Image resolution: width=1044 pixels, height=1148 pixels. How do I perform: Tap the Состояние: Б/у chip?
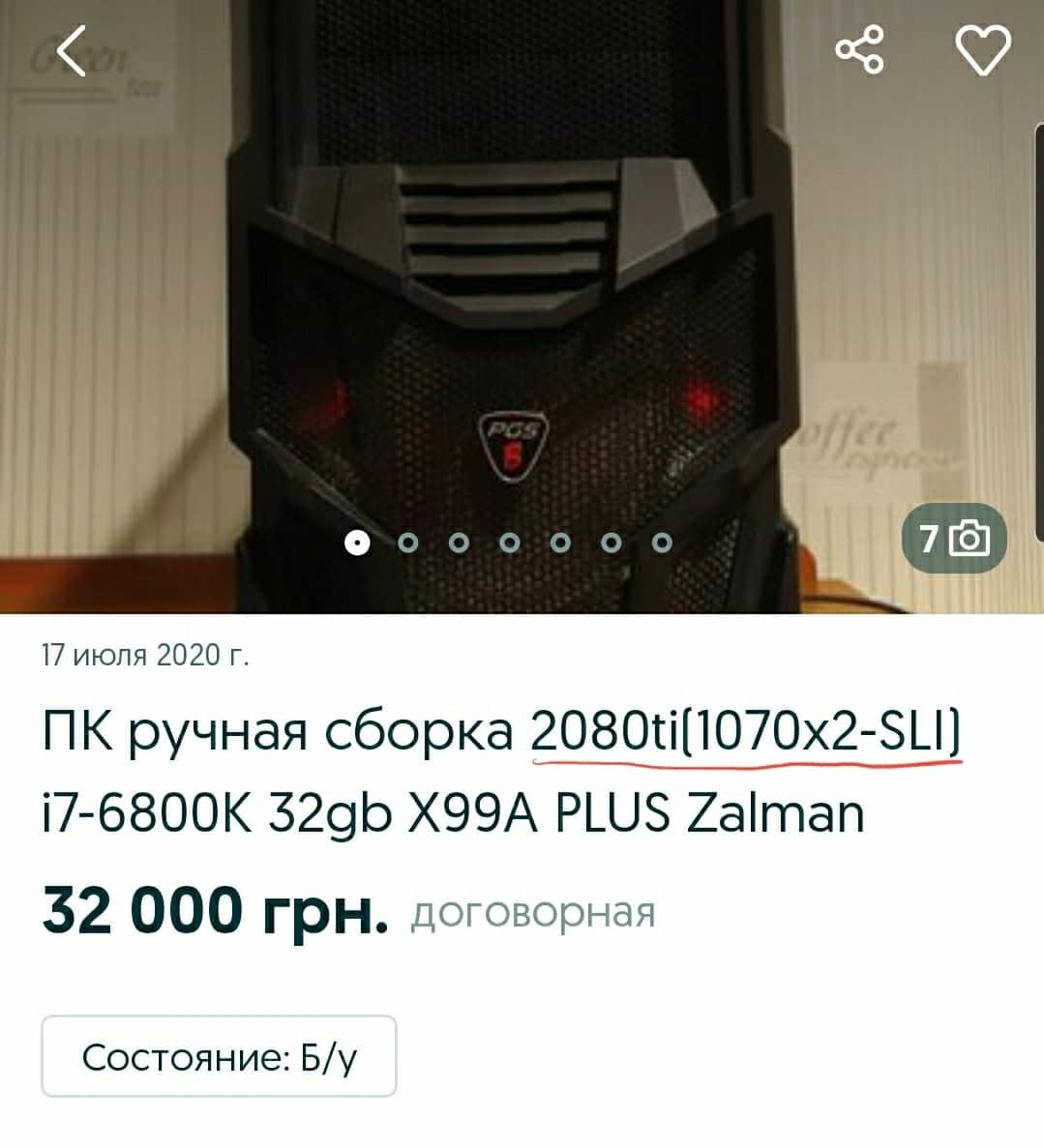click(219, 1056)
